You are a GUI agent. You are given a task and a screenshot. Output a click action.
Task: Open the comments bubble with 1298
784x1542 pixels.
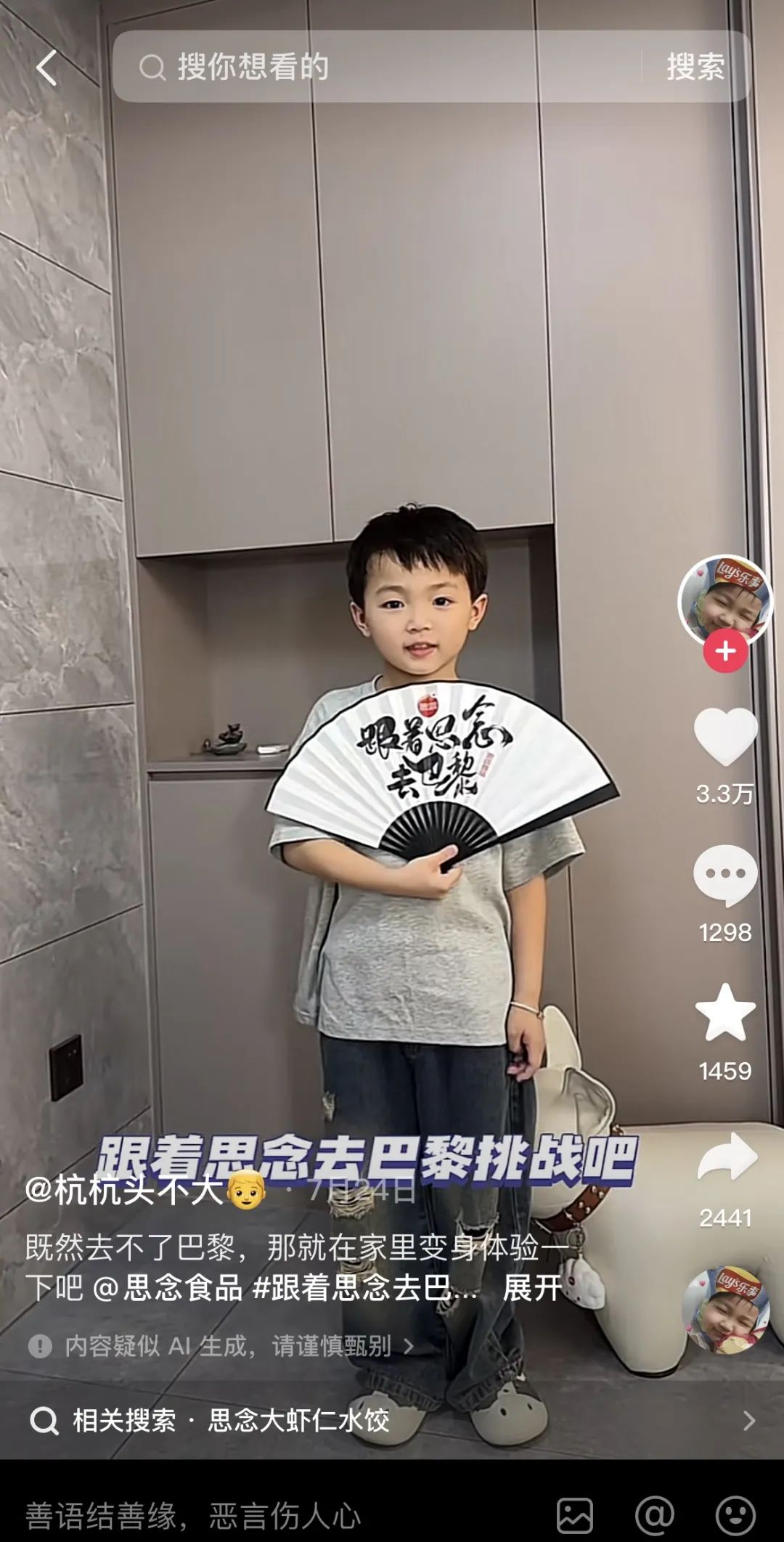click(x=725, y=876)
